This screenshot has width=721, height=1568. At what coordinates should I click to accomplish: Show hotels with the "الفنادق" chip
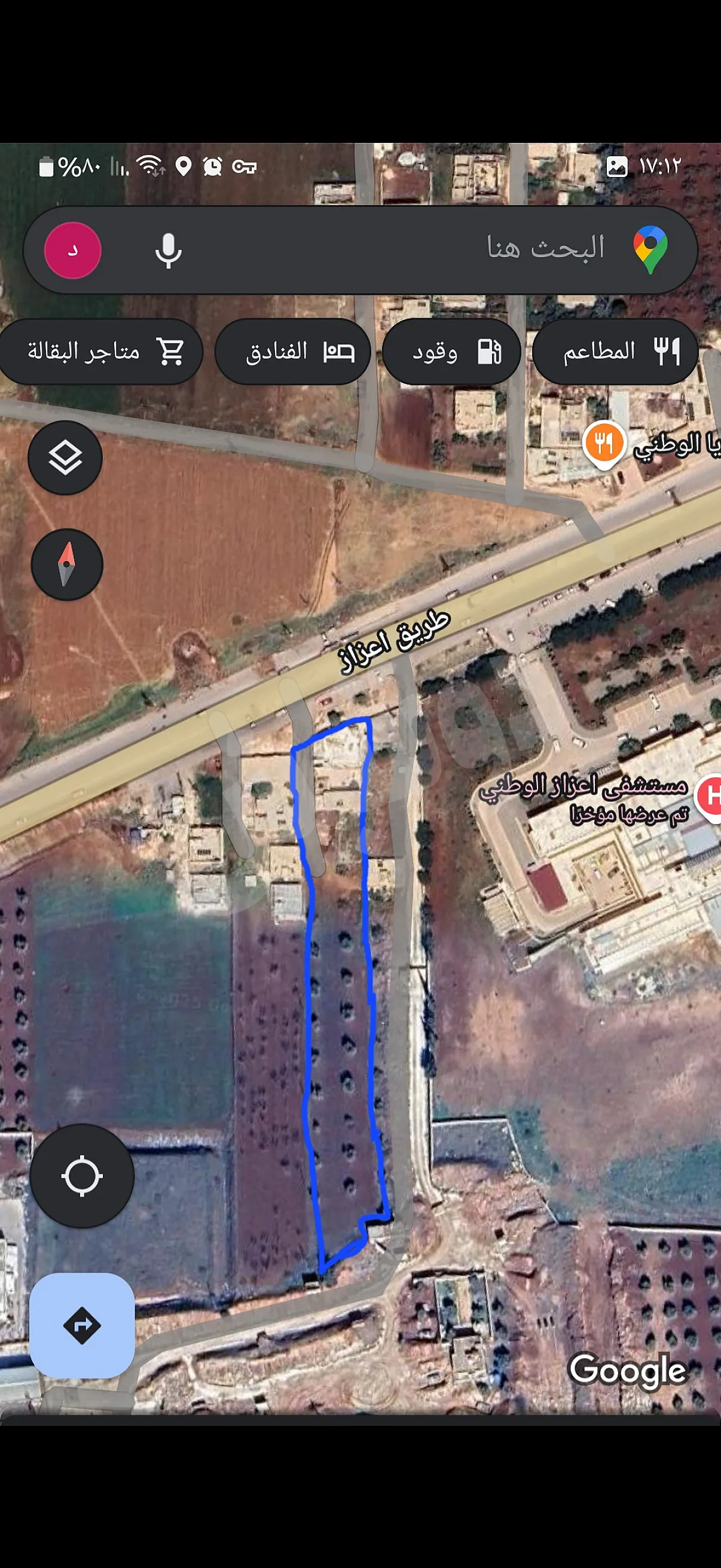pos(293,351)
